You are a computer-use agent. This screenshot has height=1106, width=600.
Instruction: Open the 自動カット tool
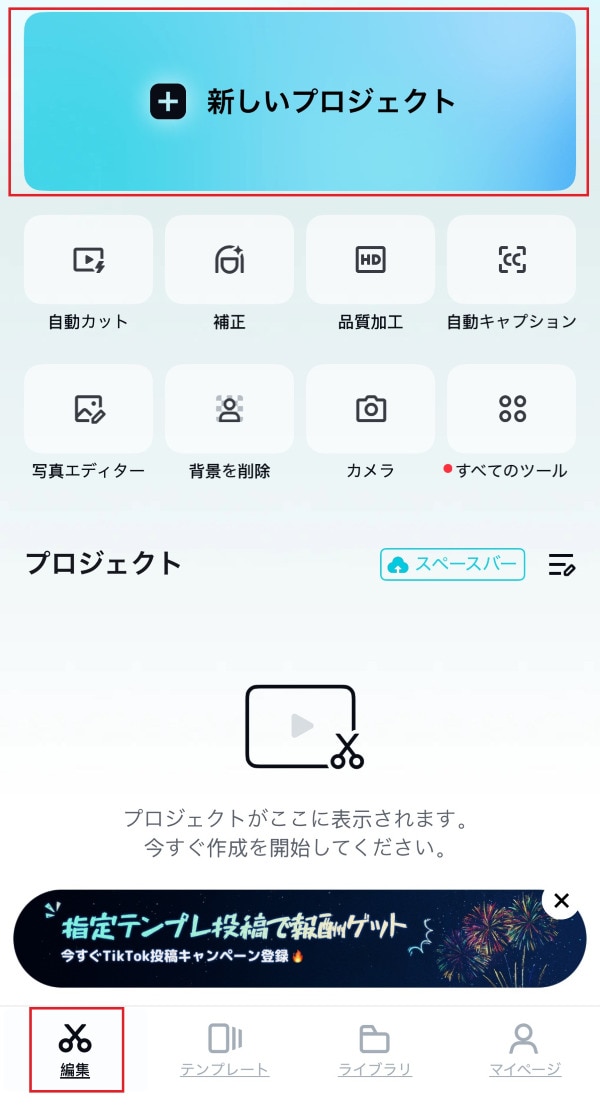pyautogui.click(x=88, y=261)
